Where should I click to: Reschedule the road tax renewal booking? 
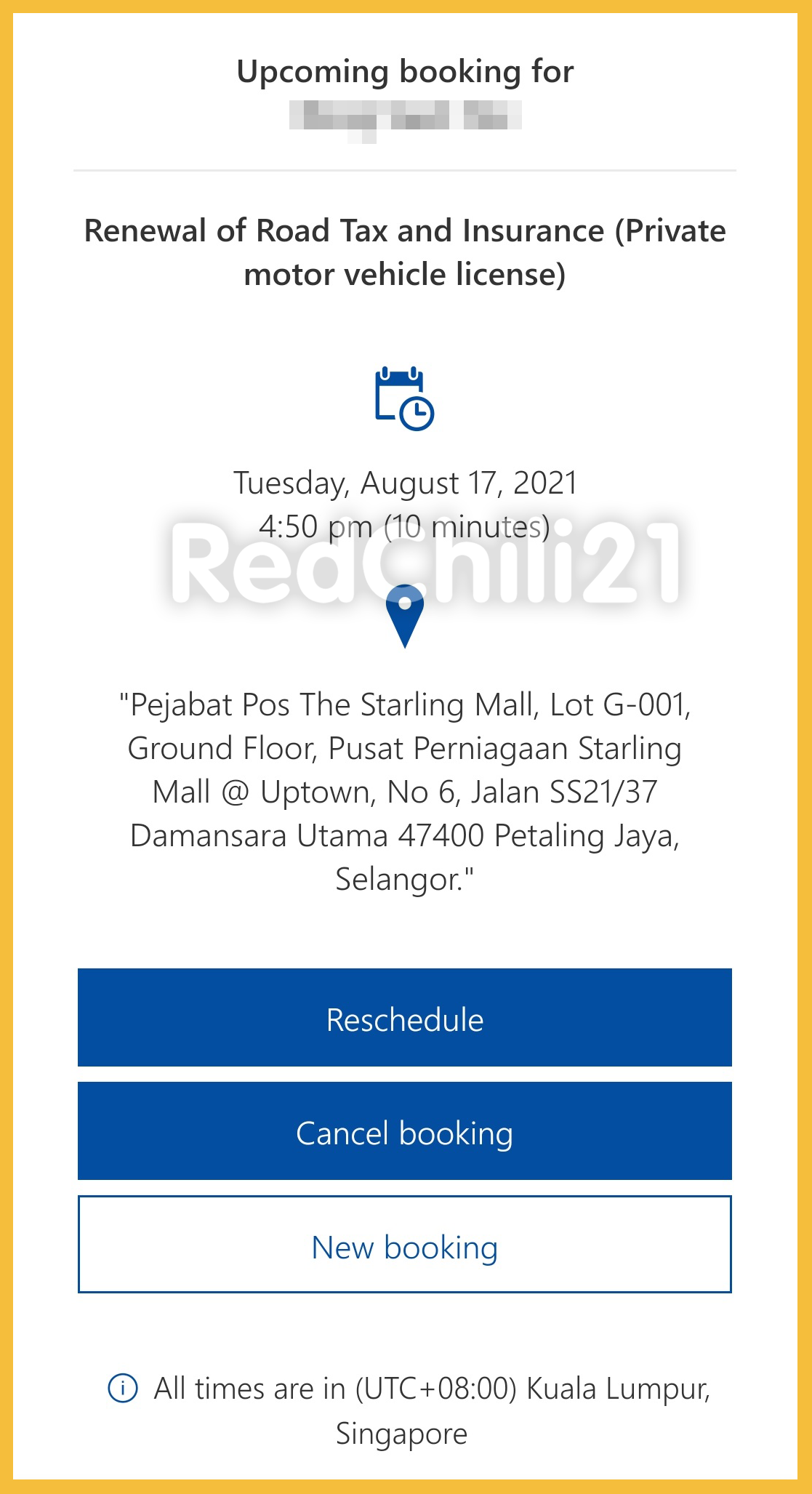tap(404, 1018)
